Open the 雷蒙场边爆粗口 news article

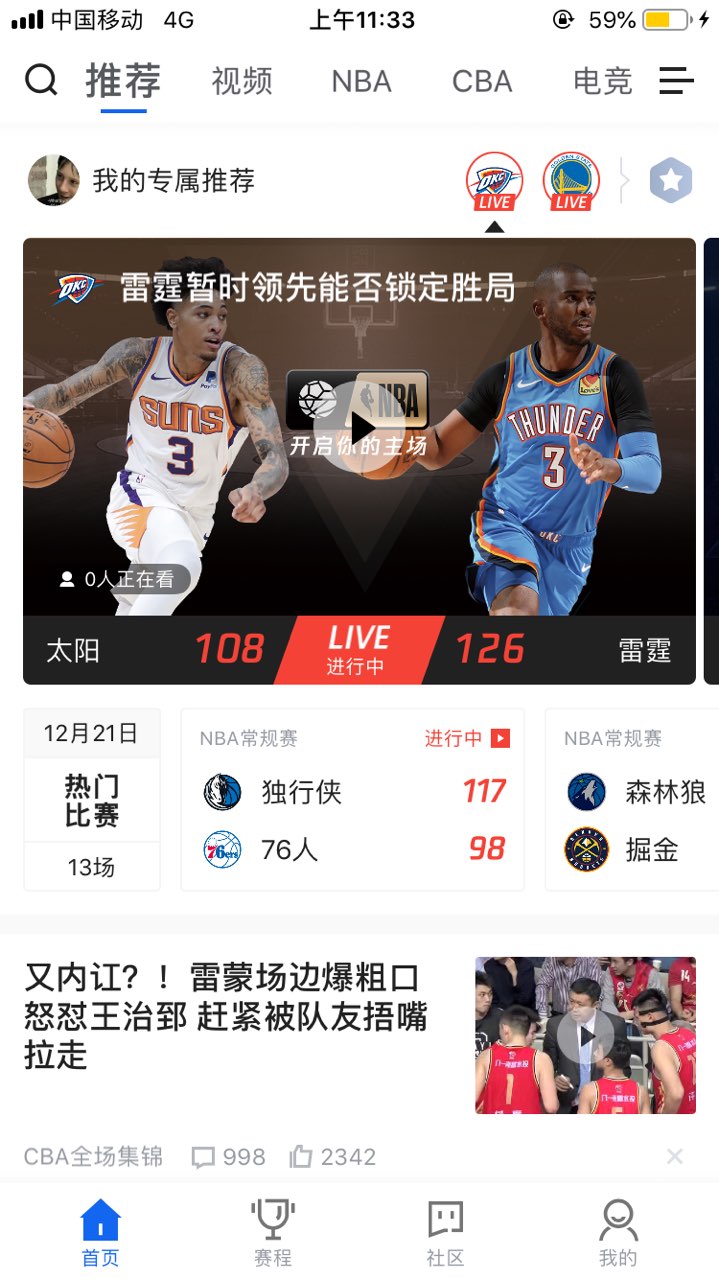[x=226, y=1015]
